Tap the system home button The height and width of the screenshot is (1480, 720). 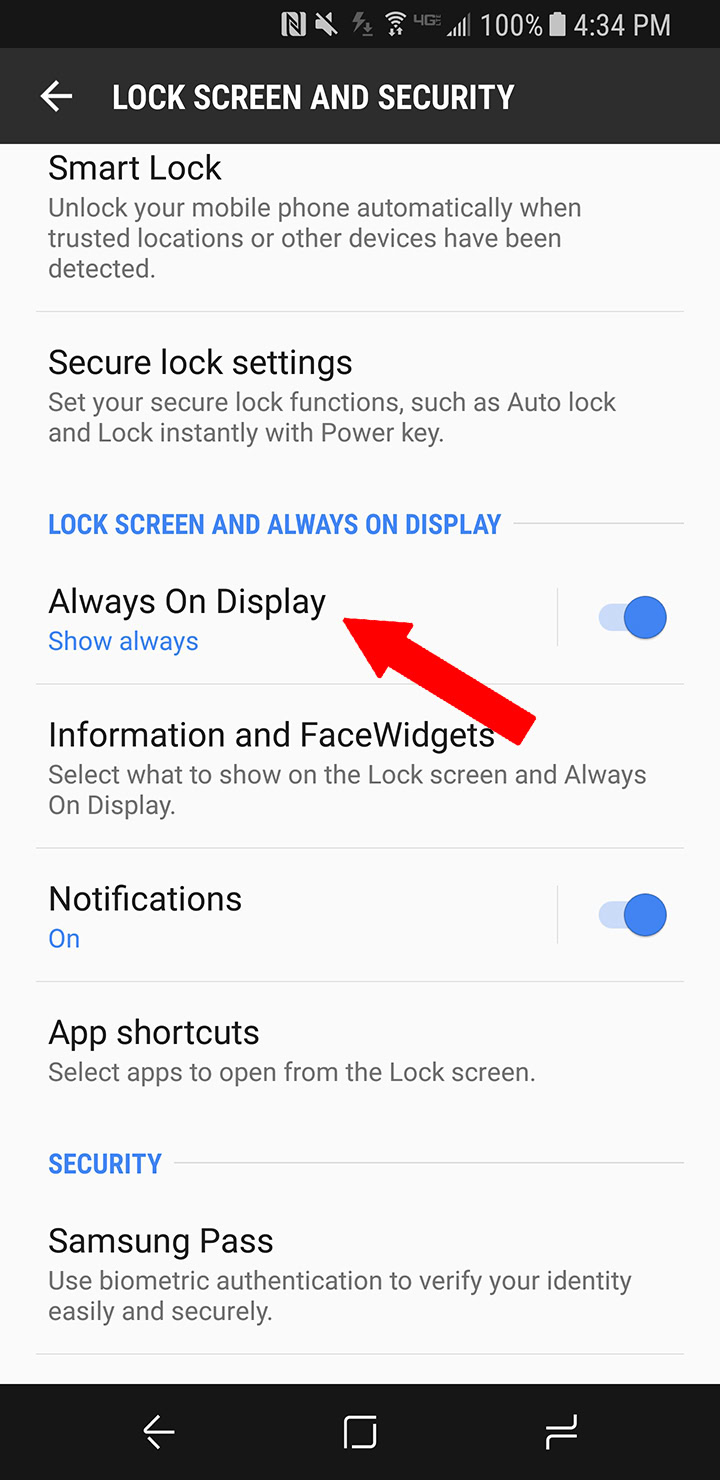tap(360, 1433)
